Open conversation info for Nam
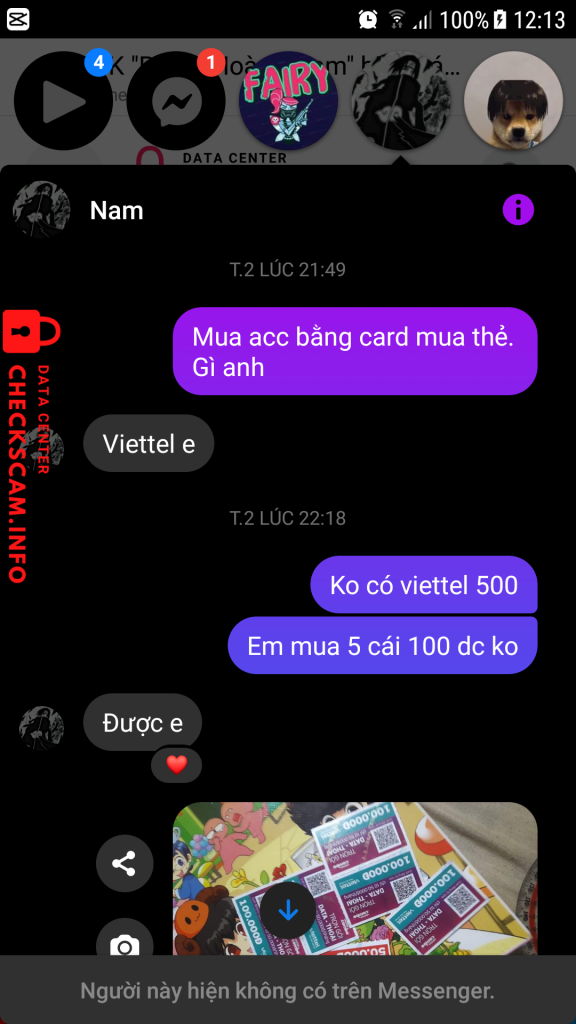 tap(518, 210)
